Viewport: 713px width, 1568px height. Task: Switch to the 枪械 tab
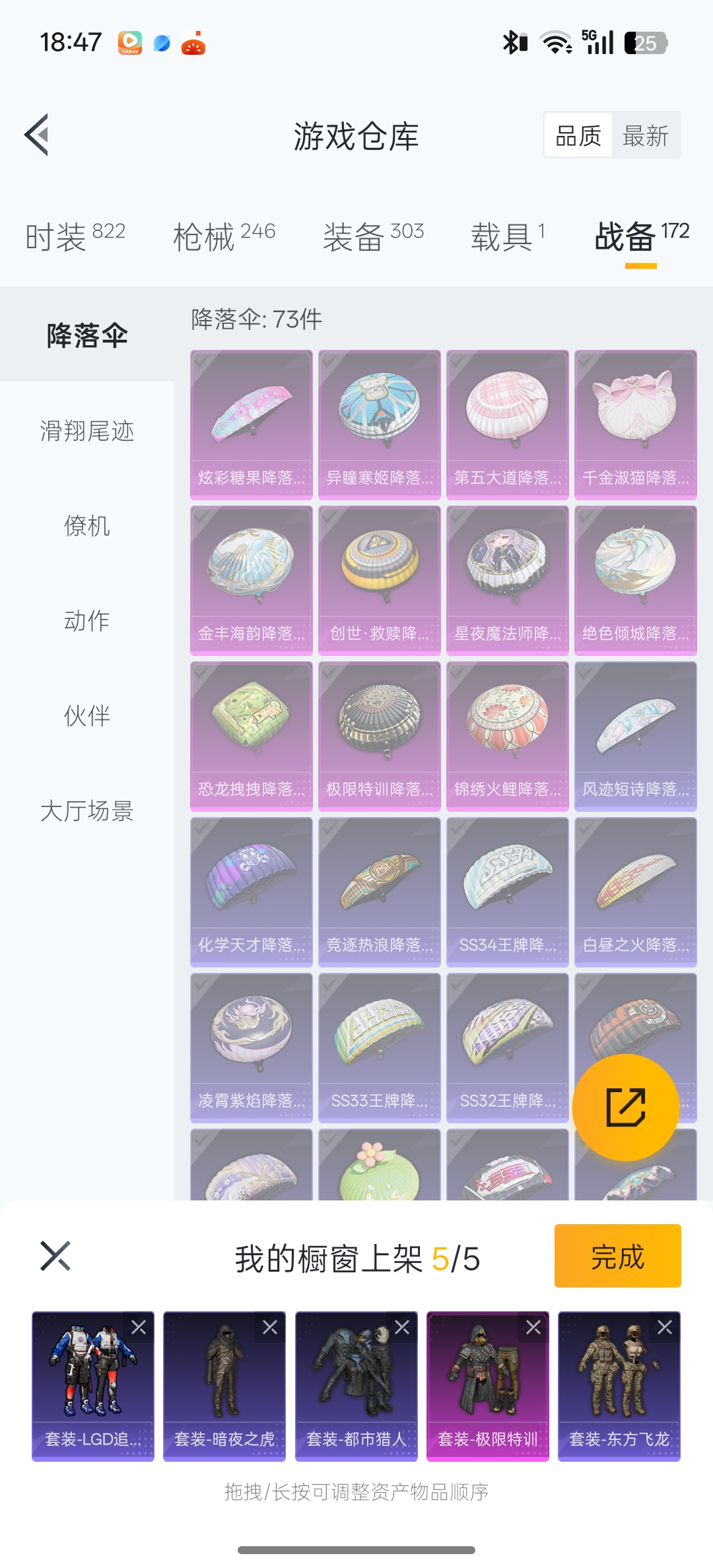tap(224, 236)
